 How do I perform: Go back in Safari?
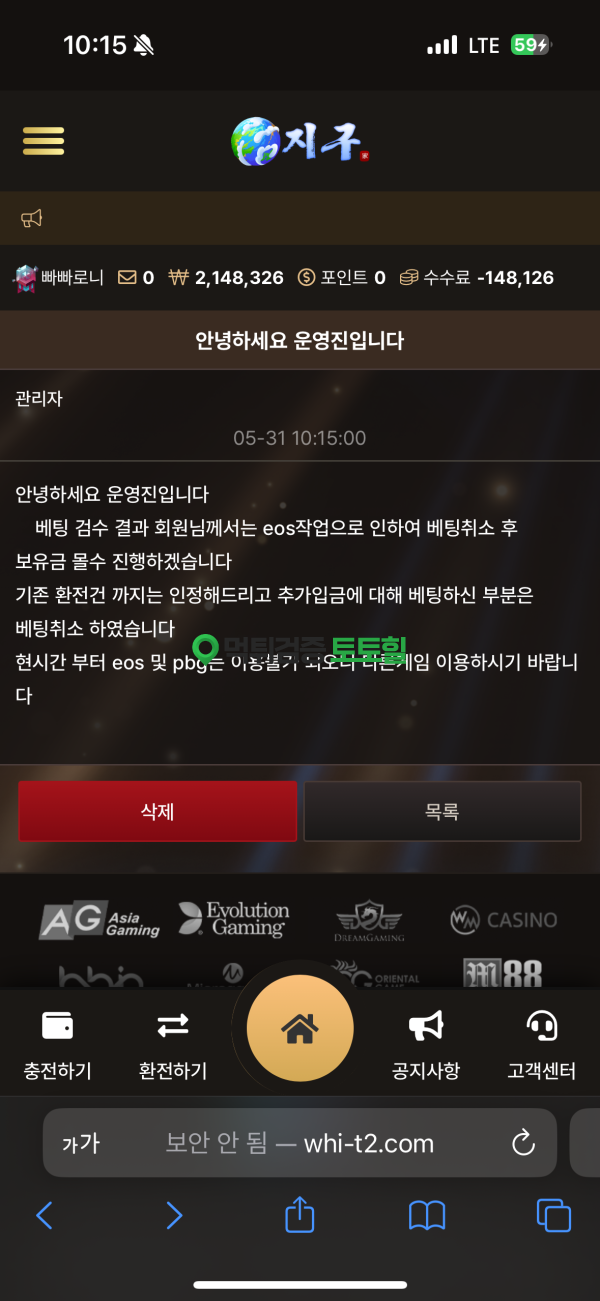(44, 1215)
